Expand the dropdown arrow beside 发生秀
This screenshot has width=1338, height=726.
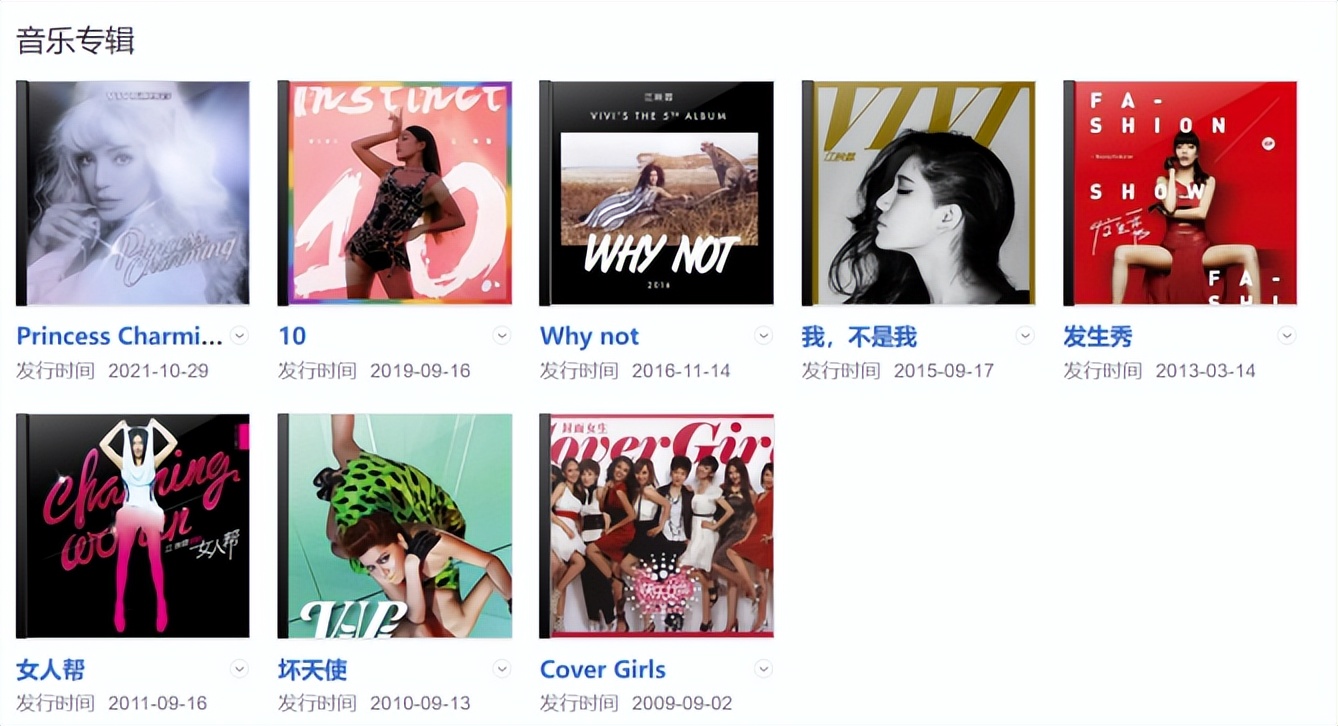pyautogui.click(x=1287, y=336)
